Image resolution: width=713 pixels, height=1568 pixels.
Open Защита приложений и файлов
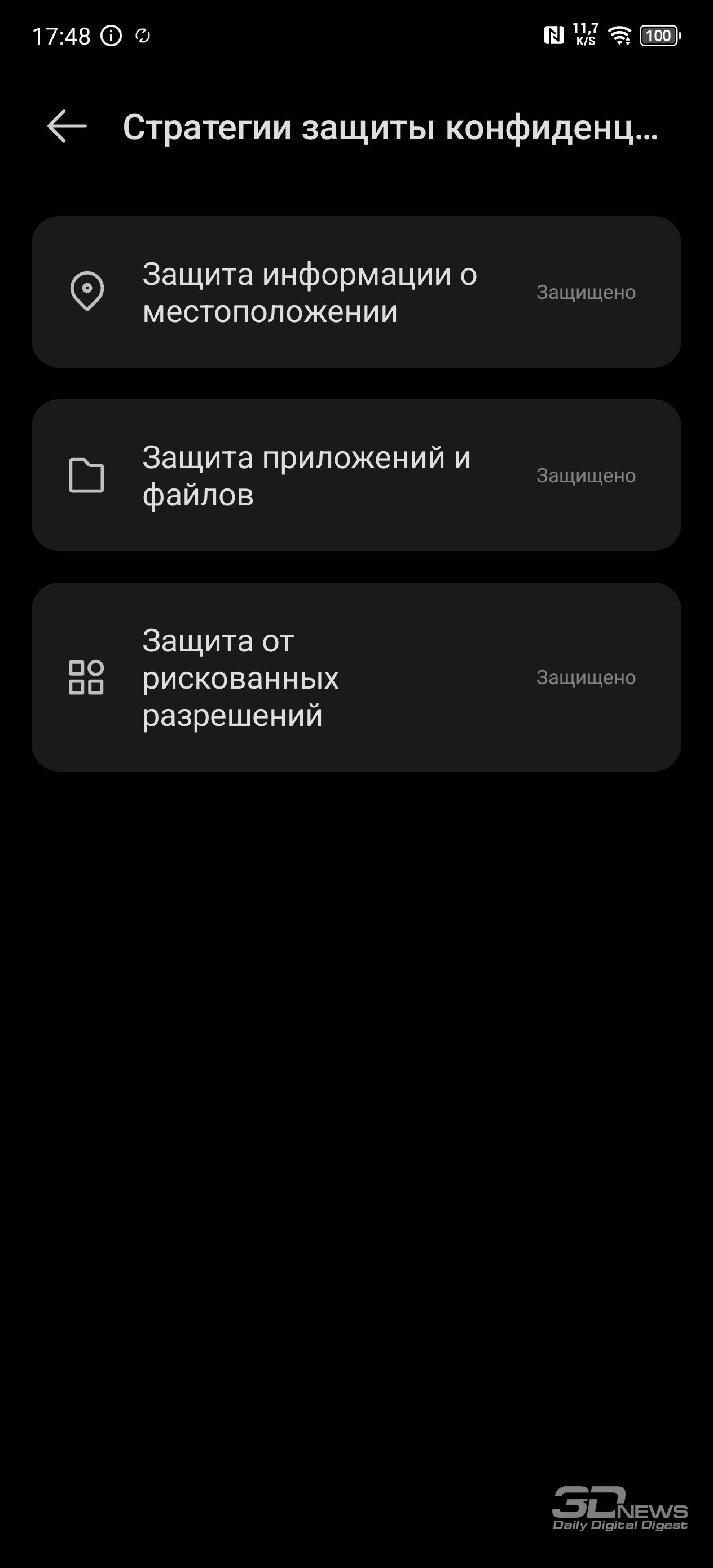356,475
